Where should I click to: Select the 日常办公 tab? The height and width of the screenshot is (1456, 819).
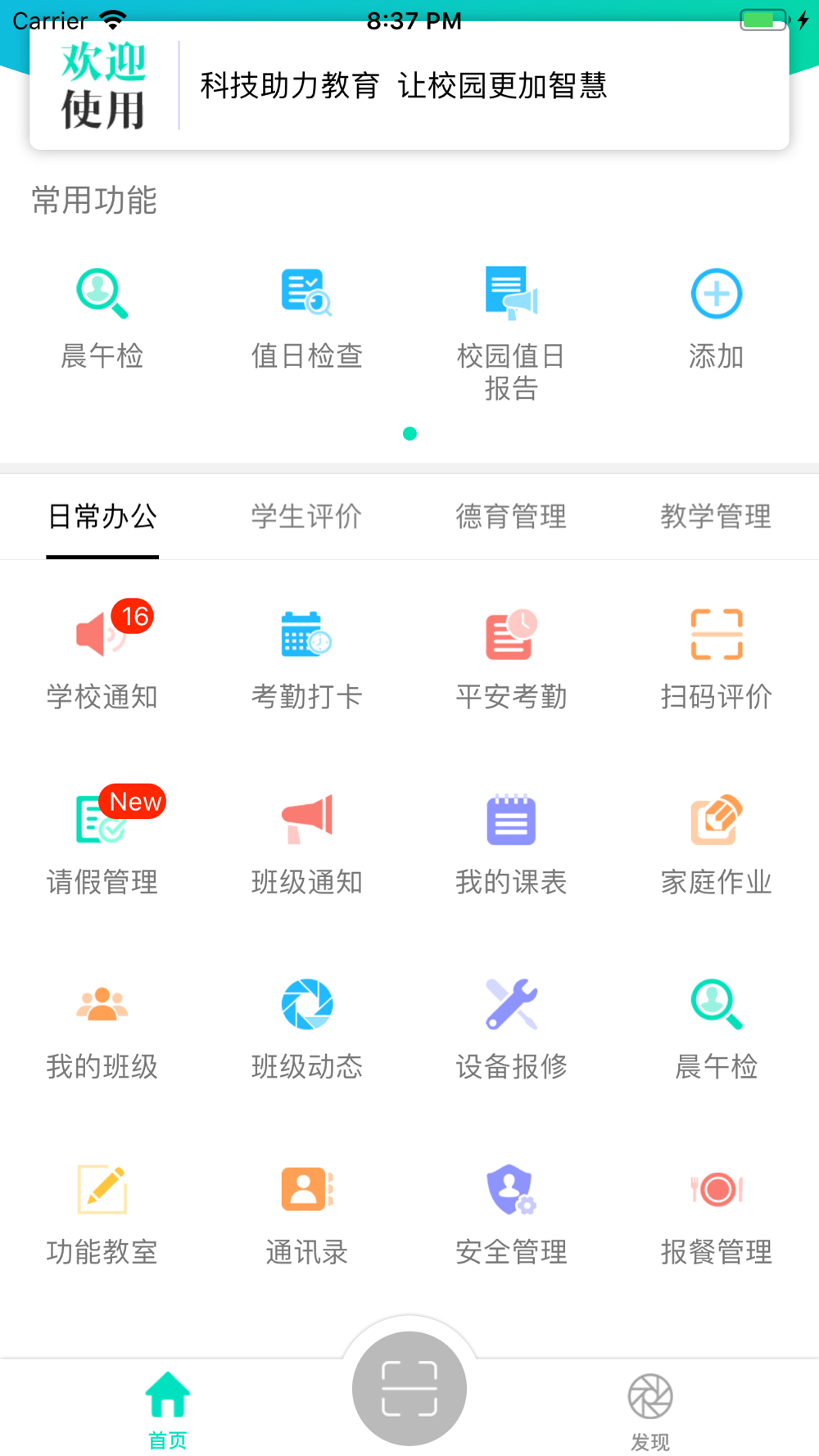[x=102, y=517]
